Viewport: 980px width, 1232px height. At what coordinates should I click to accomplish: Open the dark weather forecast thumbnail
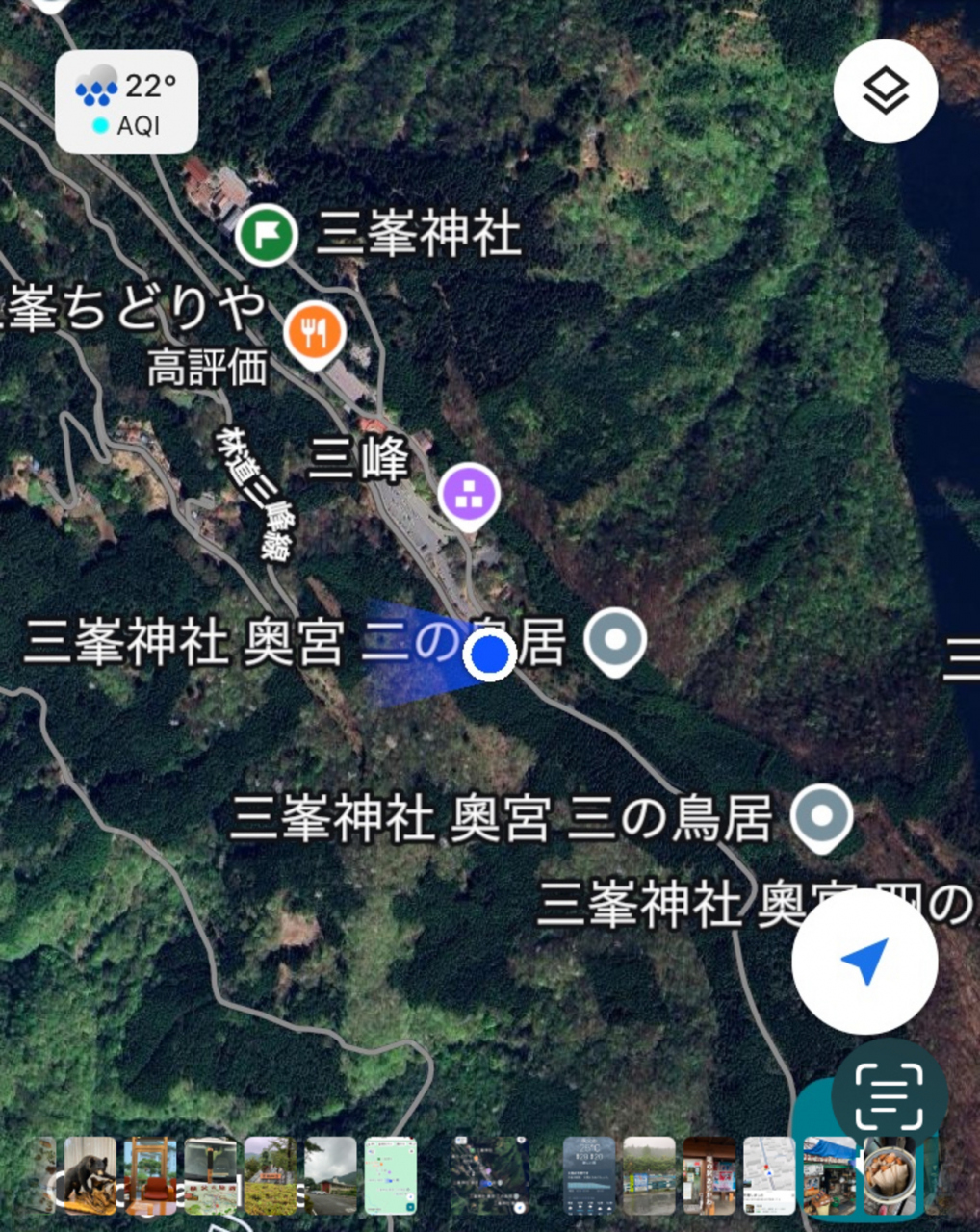589,1175
